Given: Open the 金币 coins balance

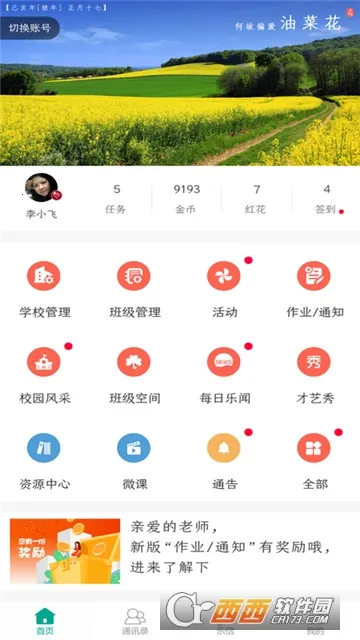Looking at the screenshot, I should coord(187,199).
